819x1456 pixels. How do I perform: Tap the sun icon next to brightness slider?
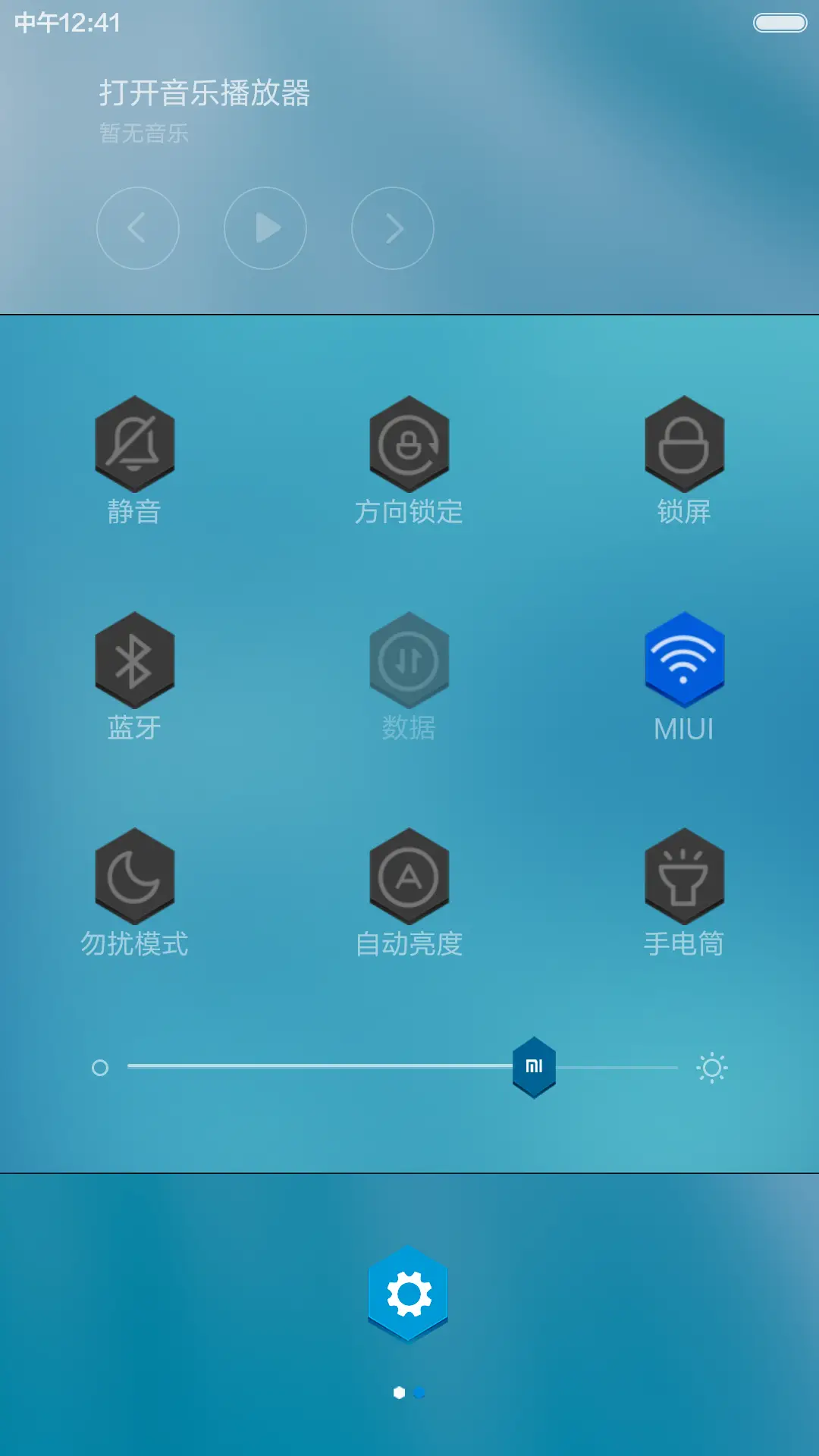pos(711,1065)
